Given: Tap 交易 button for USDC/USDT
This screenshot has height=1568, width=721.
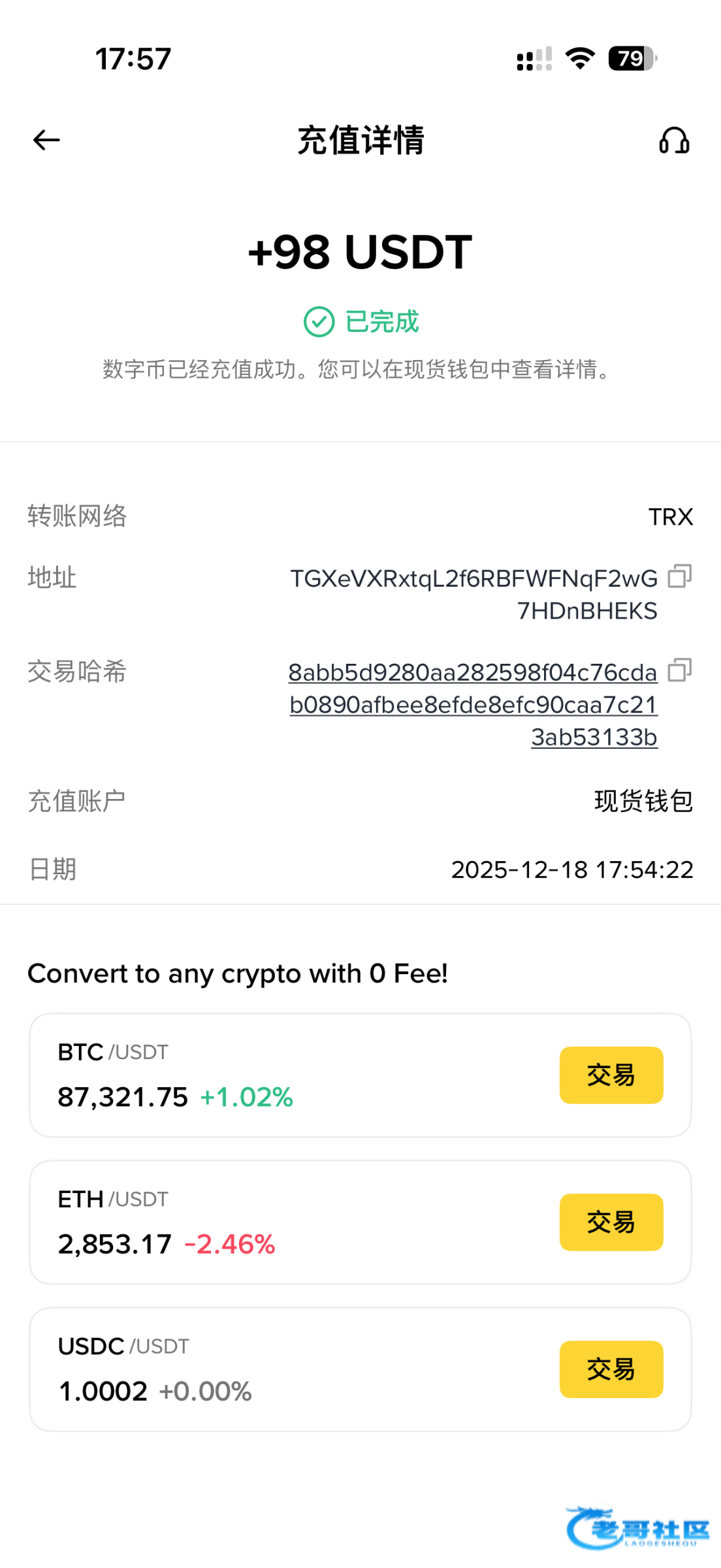Looking at the screenshot, I should 611,1369.
